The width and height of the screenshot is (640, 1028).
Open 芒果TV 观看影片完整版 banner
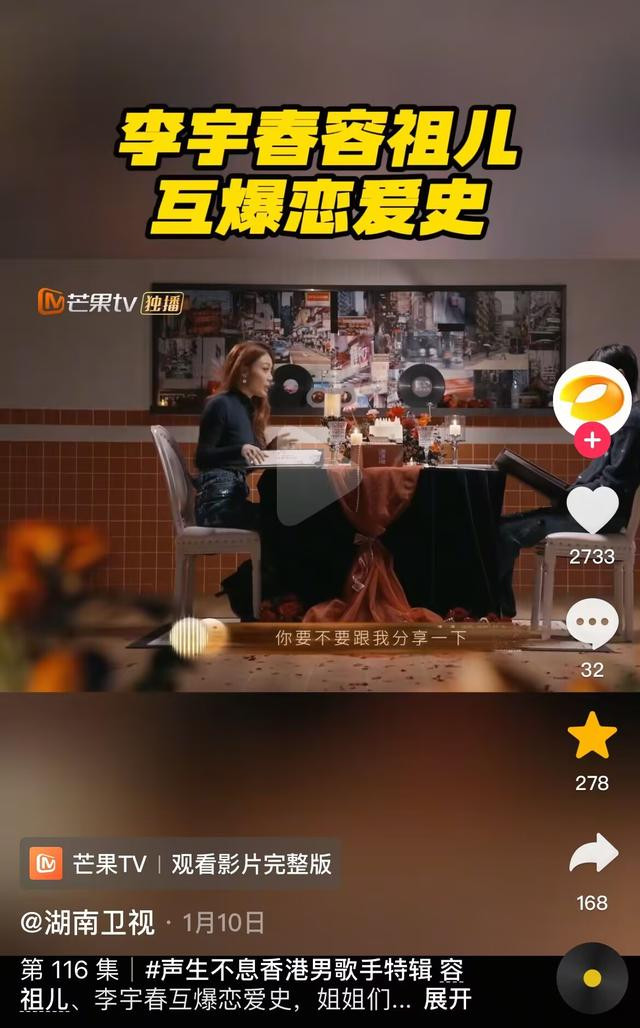[x=180, y=863]
